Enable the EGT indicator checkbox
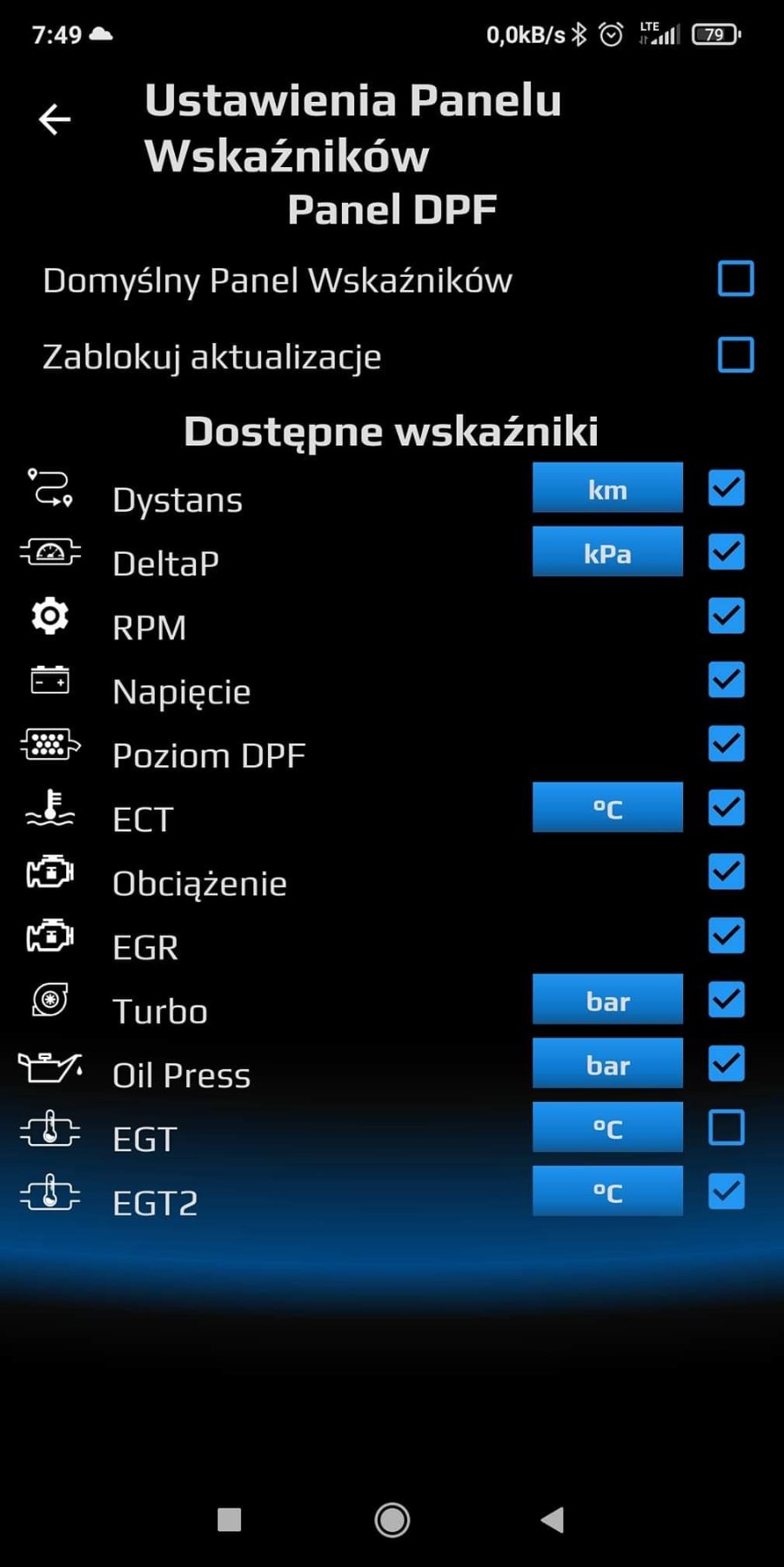This screenshot has width=784, height=1567. tap(726, 1127)
